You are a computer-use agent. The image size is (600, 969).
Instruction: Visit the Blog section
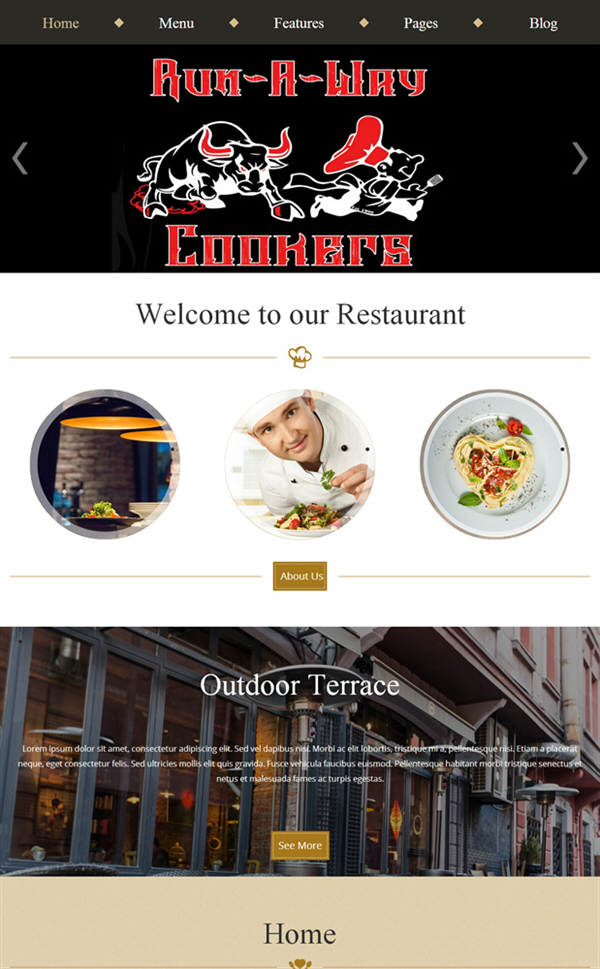tap(543, 23)
